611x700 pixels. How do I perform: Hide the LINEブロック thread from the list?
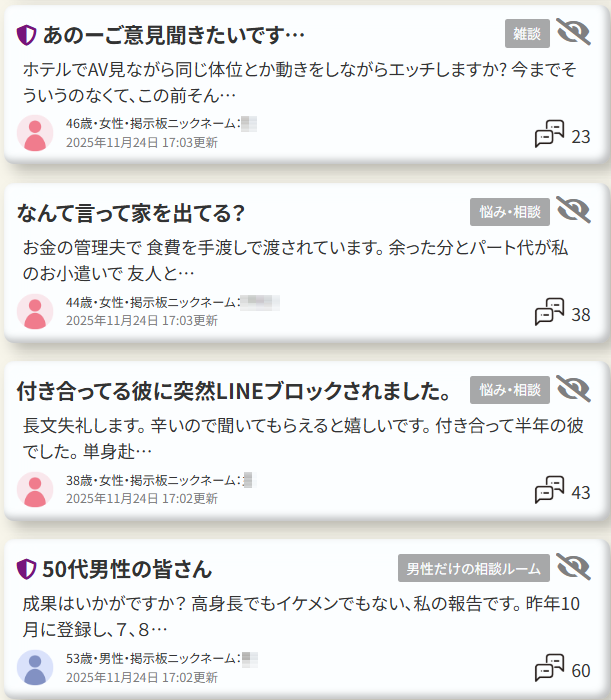click(x=574, y=389)
